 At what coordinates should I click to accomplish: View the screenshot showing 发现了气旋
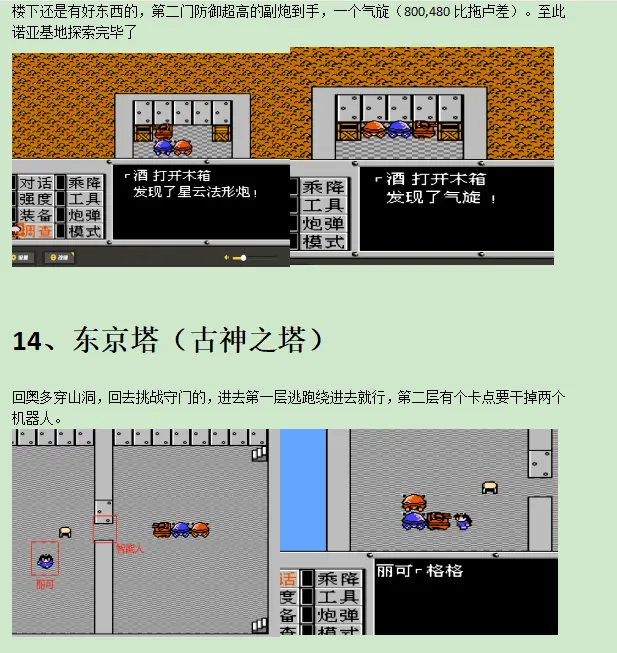click(422, 156)
